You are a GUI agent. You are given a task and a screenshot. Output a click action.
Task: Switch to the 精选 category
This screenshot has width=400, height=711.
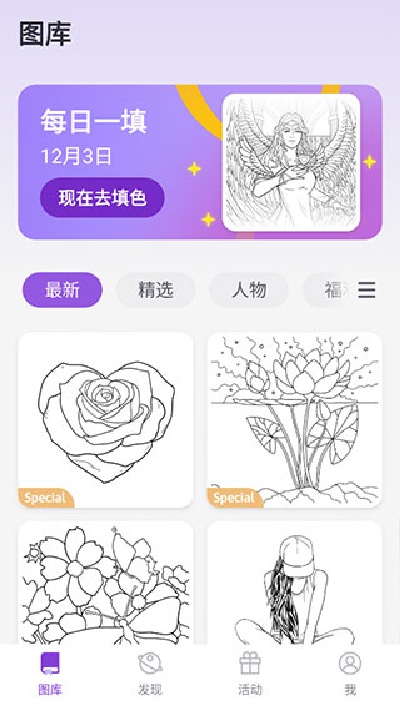tap(156, 290)
